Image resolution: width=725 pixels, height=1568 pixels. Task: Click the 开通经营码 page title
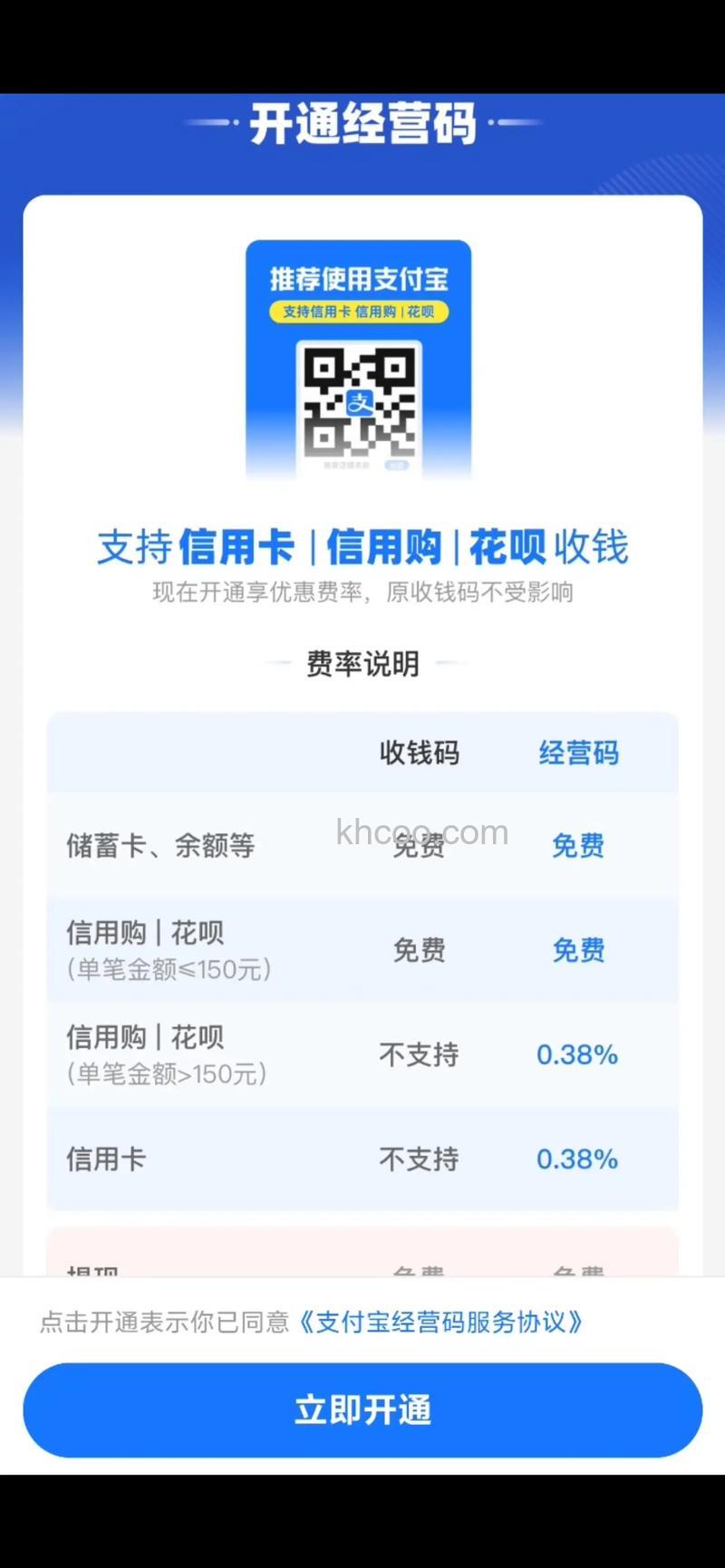click(x=362, y=127)
